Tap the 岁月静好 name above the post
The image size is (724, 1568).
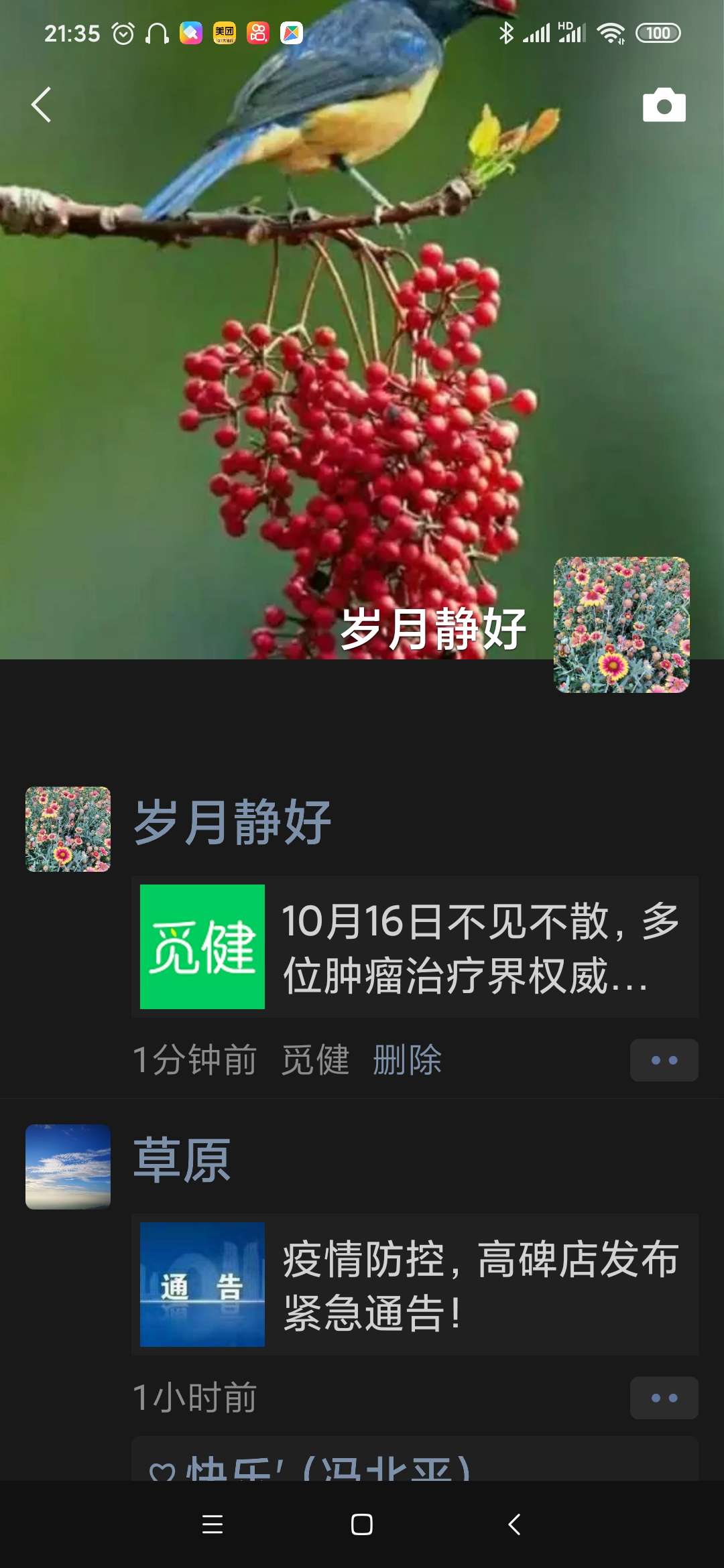pos(232,822)
